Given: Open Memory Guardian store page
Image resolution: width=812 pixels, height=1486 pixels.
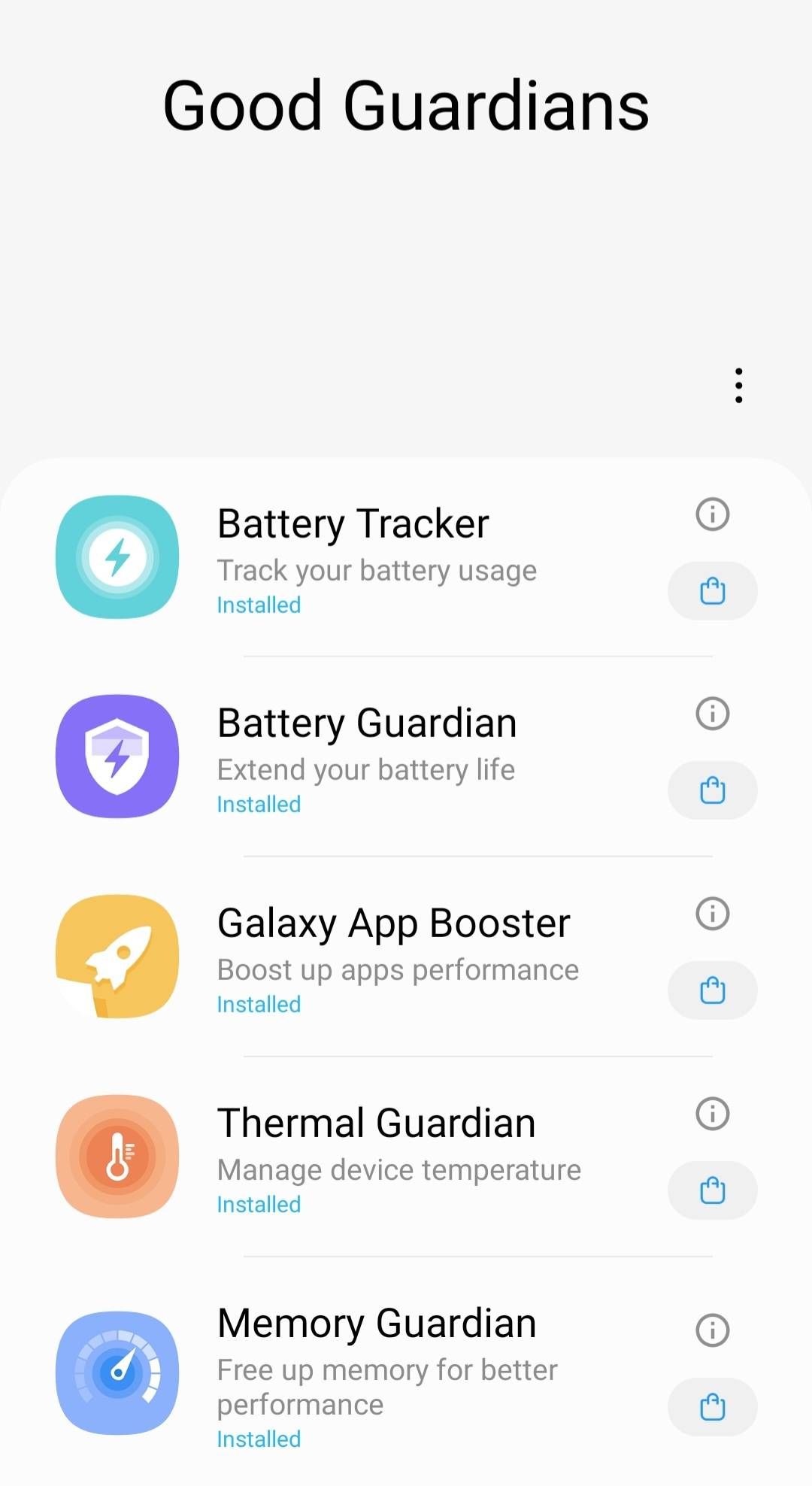Looking at the screenshot, I should click(x=712, y=1407).
